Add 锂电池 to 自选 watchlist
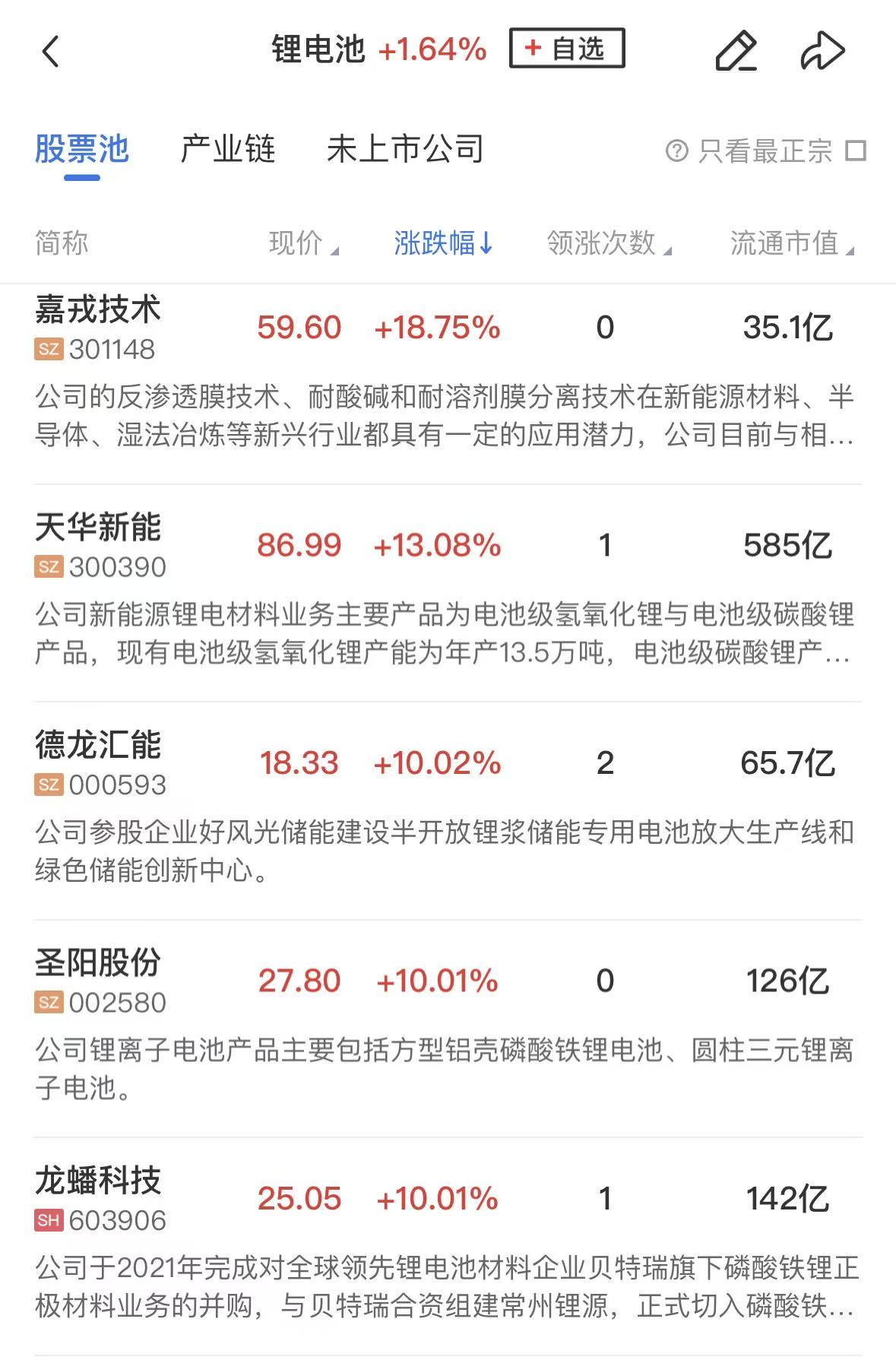The image size is (896, 1360). point(567,49)
